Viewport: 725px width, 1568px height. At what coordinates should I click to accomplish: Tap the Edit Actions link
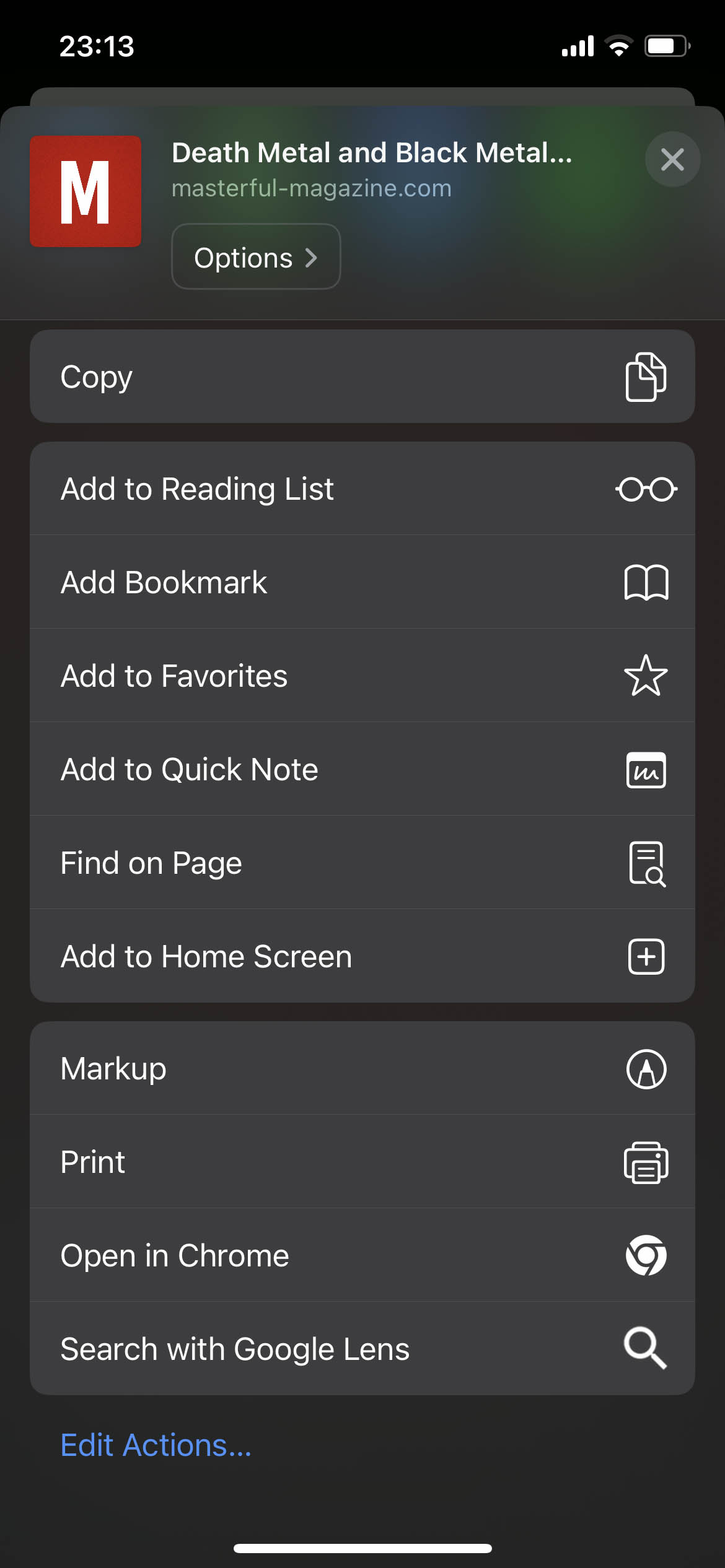click(156, 1445)
